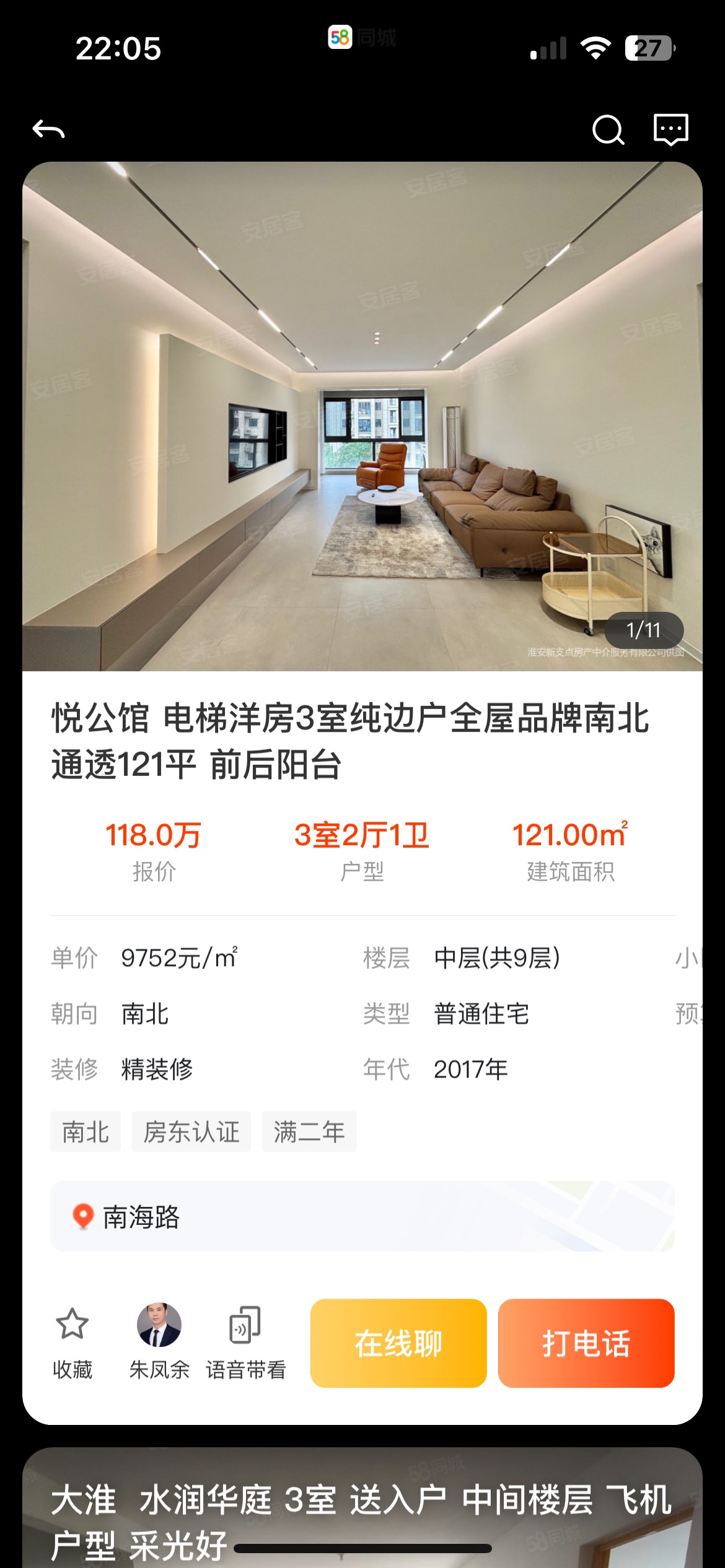This screenshot has width=725, height=1568.
Task: View the 悦公馆 living room photo
Action: point(362,416)
